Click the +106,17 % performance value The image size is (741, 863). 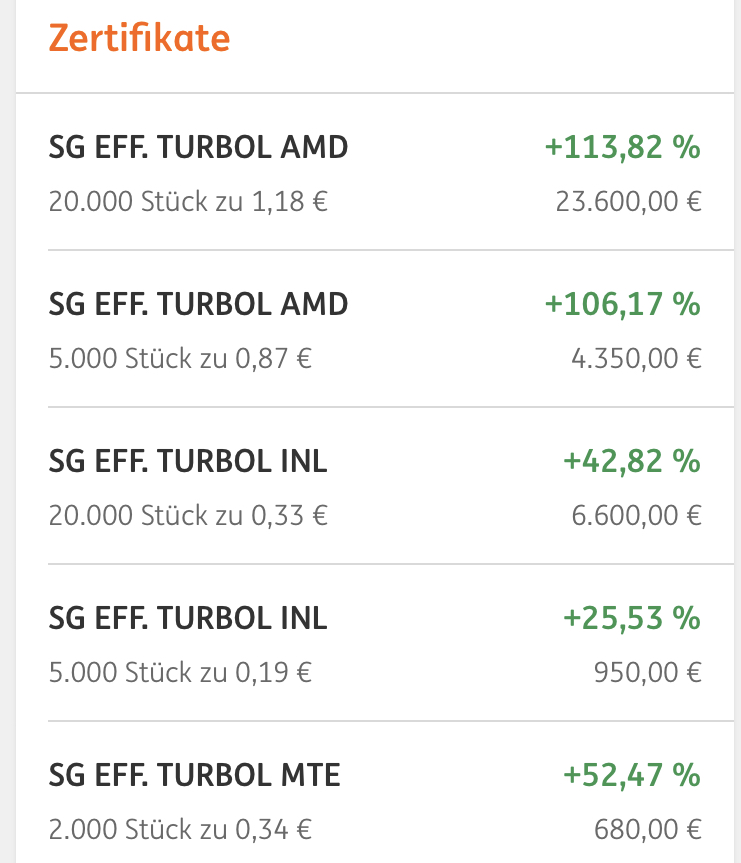click(623, 304)
